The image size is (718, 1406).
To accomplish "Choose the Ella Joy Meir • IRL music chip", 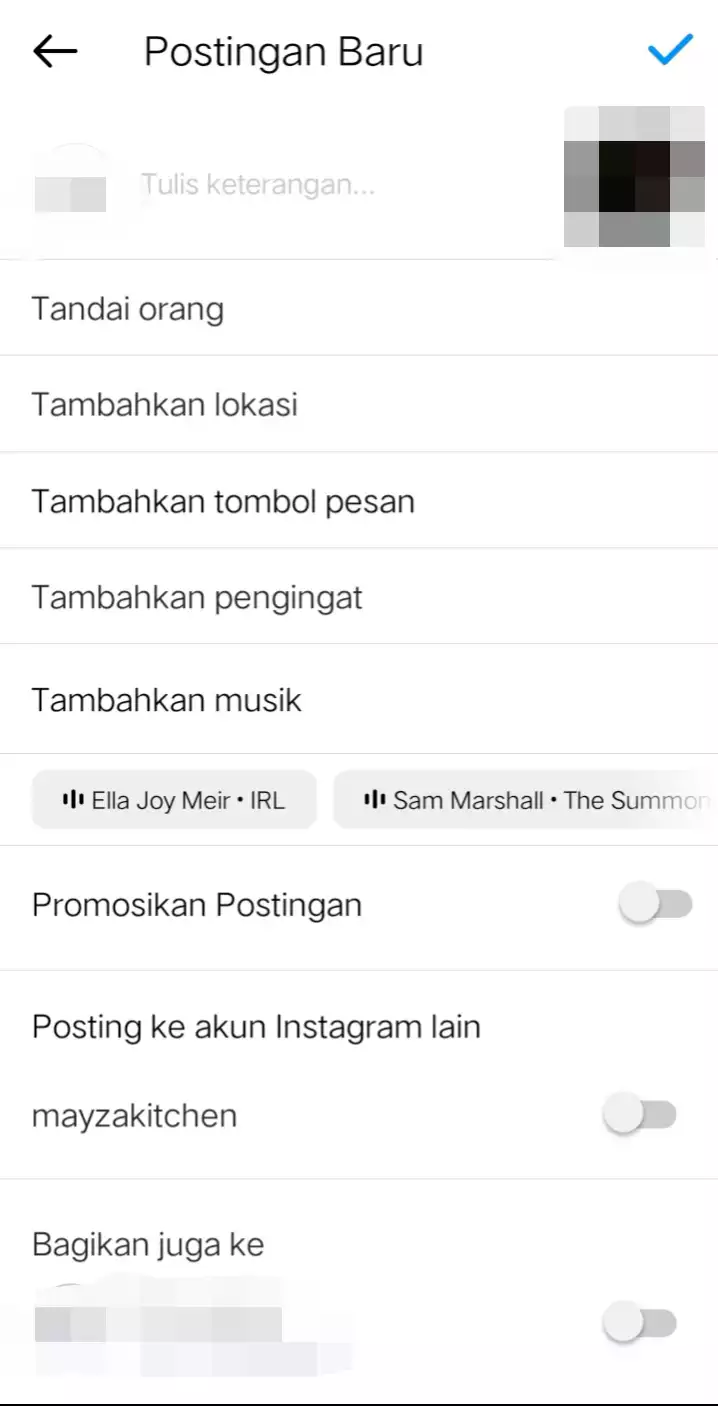I will click(174, 800).
